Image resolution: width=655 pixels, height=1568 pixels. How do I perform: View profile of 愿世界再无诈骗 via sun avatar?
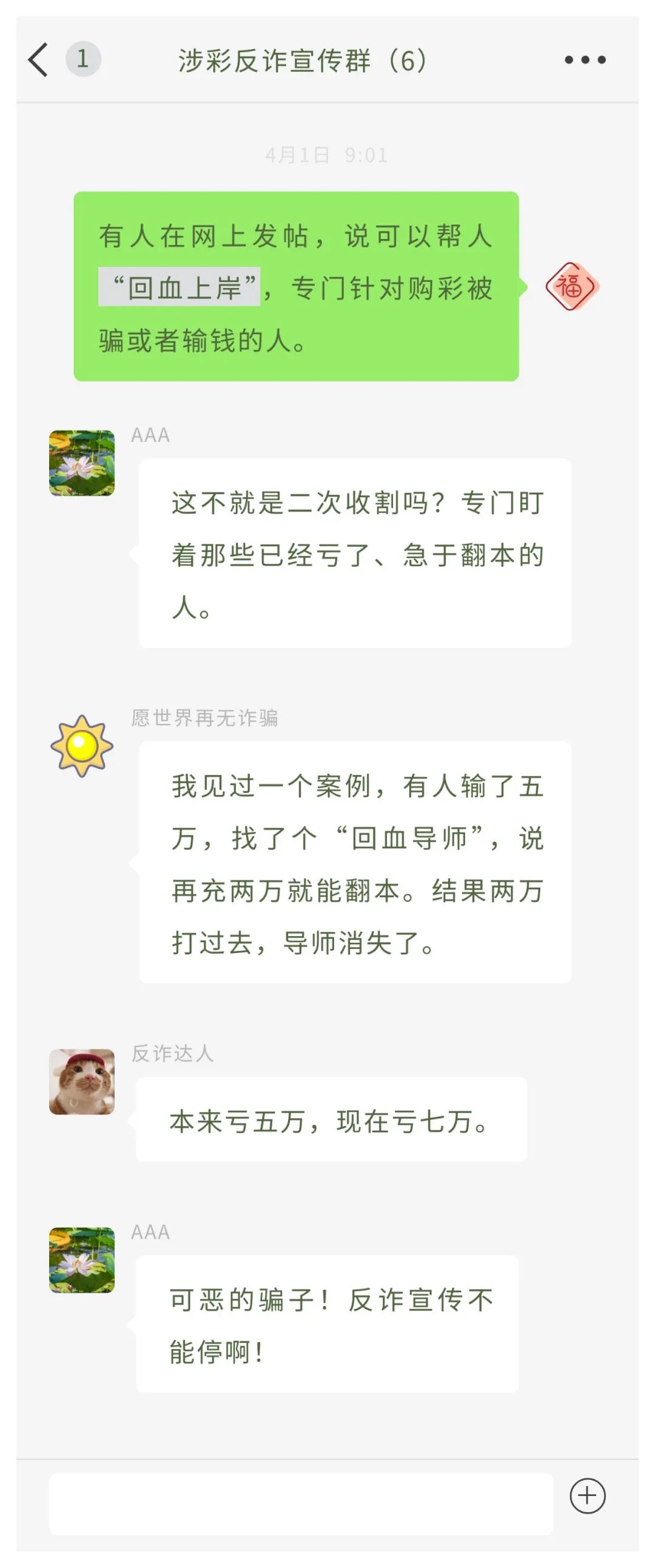81,746
